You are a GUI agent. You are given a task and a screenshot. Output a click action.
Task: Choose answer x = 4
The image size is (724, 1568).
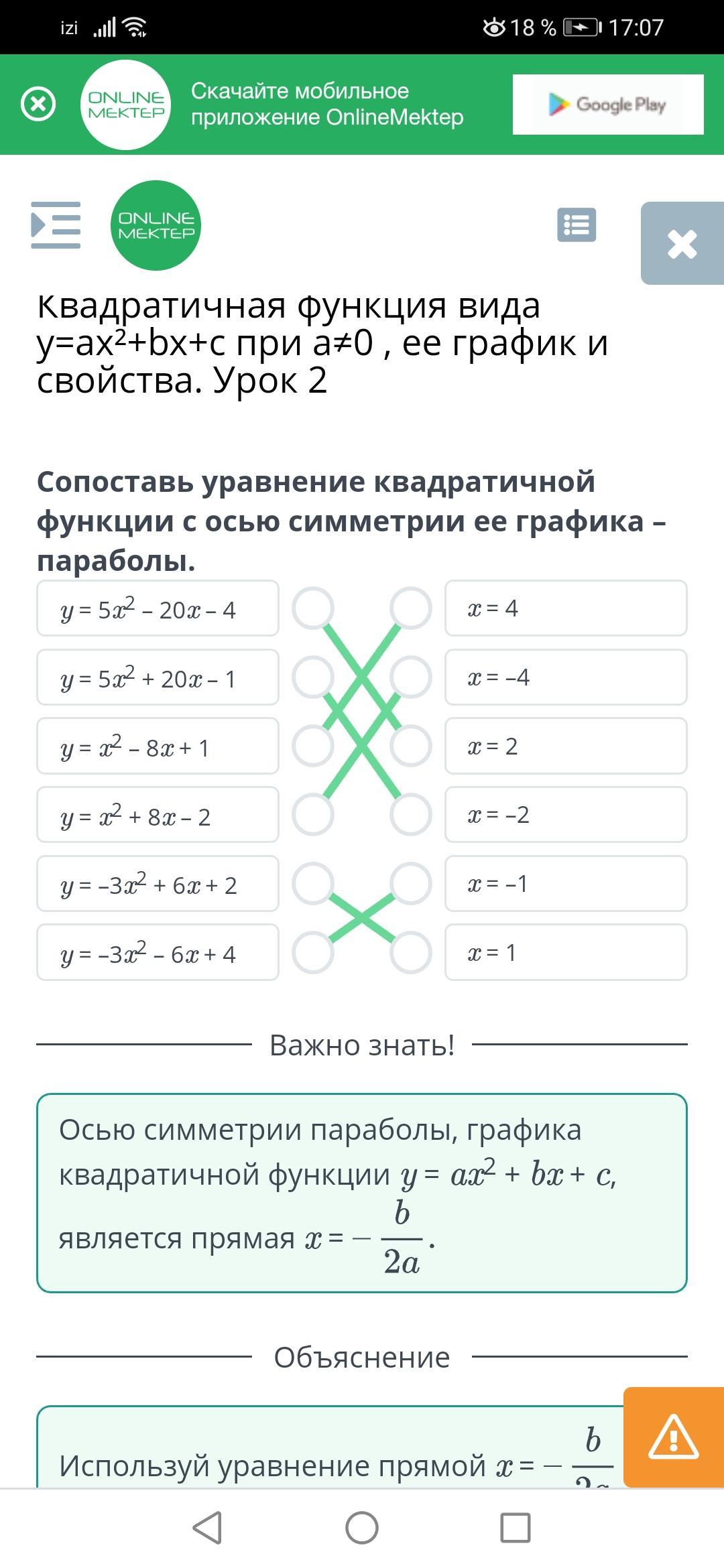point(566,608)
